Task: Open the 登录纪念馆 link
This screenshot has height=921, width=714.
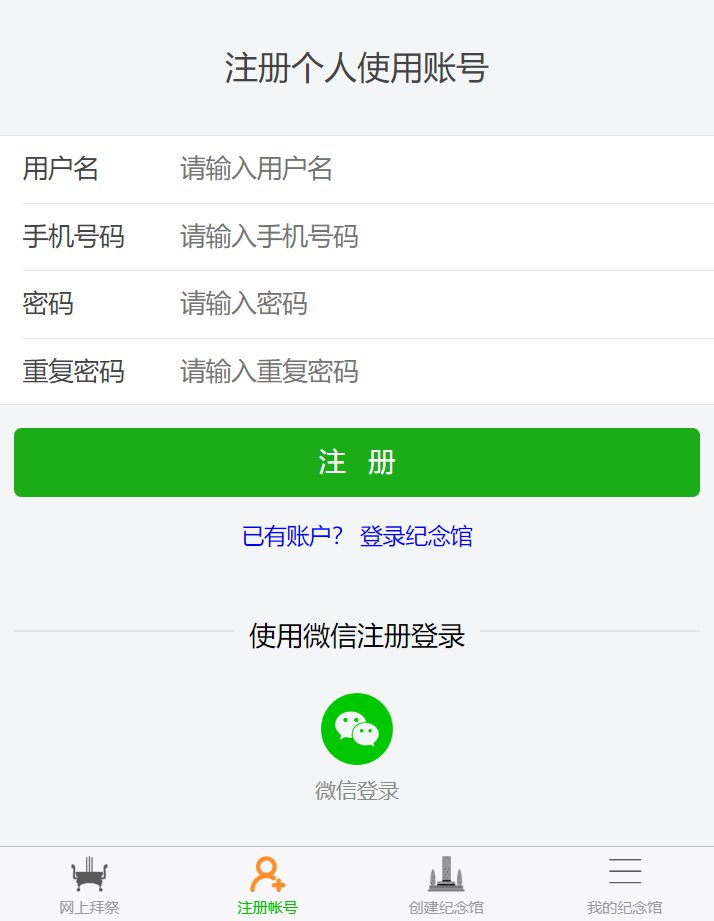Action: [x=416, y=536]
